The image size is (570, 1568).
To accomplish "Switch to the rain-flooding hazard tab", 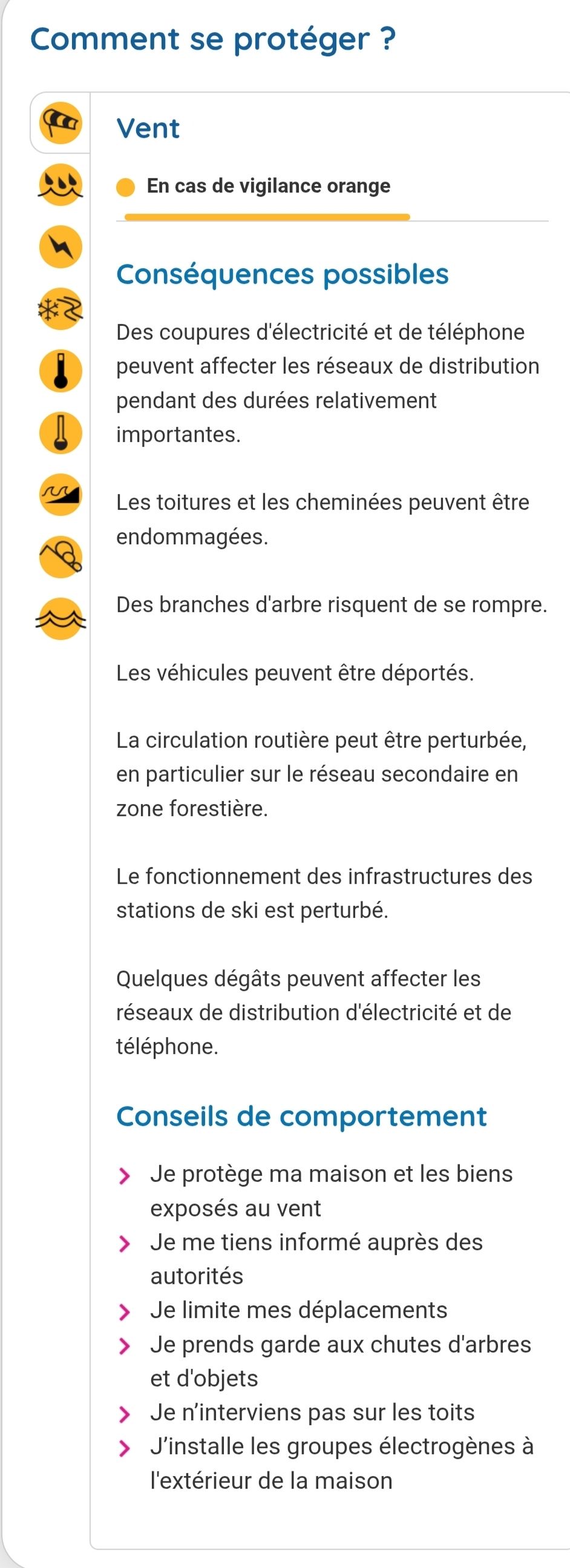I will (61, 185).
